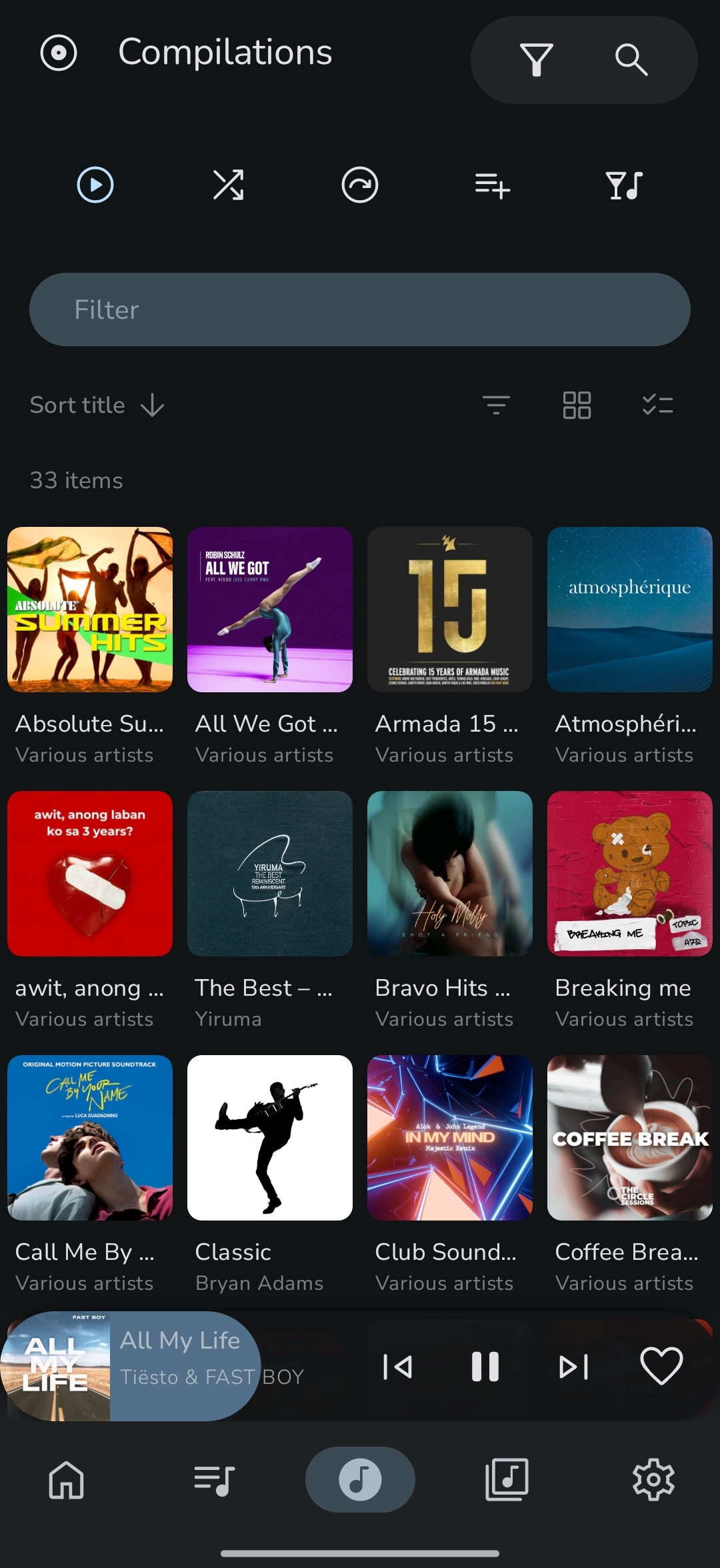Image resolution: width=720 pixels, height=1568 pixels.
Task: Open the Breaking me album
Action: point(630,910)
